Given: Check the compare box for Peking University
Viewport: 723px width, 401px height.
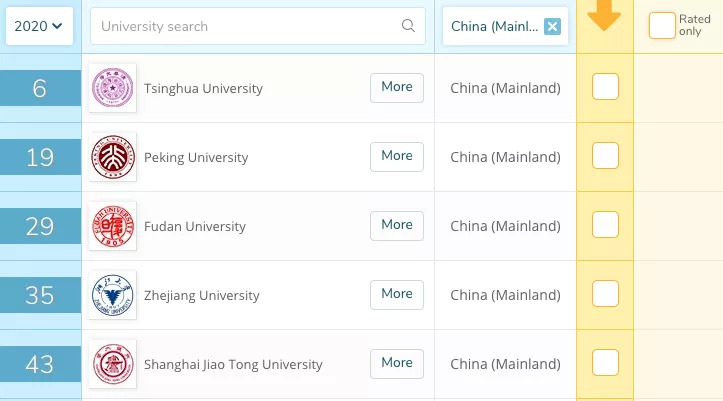Looking at the screenshot, I should coord(605,155).
